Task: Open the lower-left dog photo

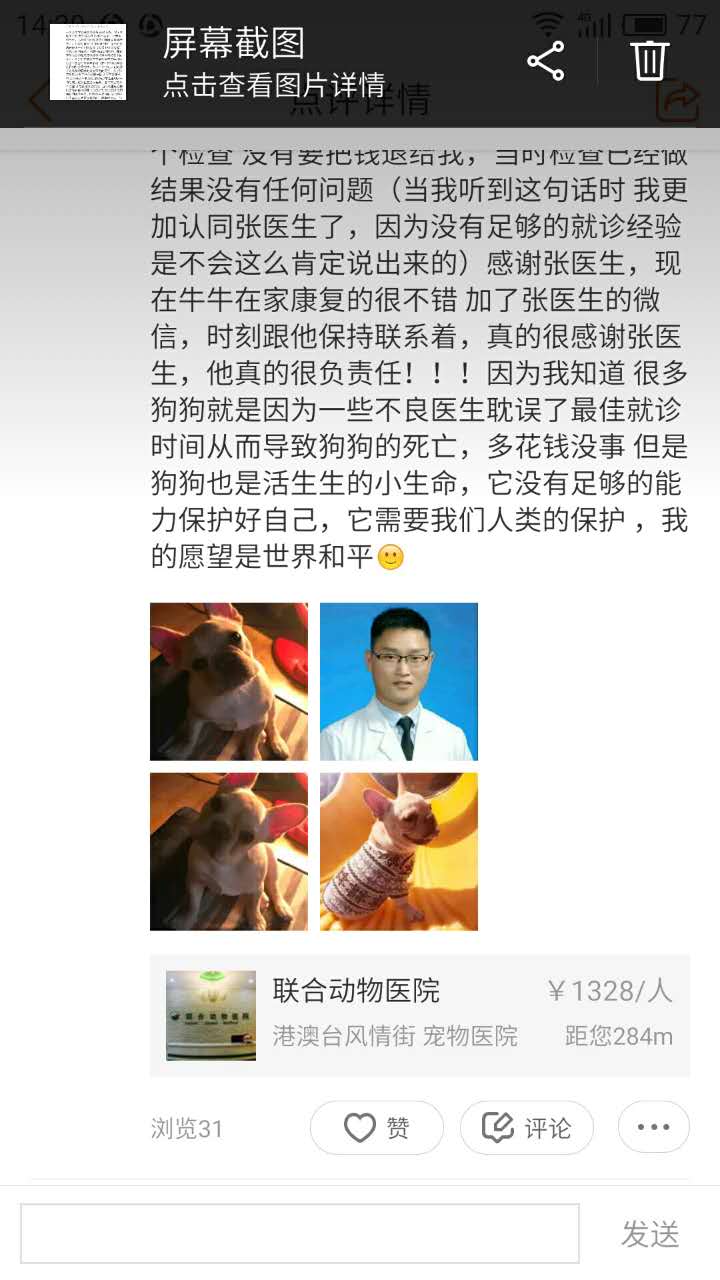Action: (x=229, y=851)
